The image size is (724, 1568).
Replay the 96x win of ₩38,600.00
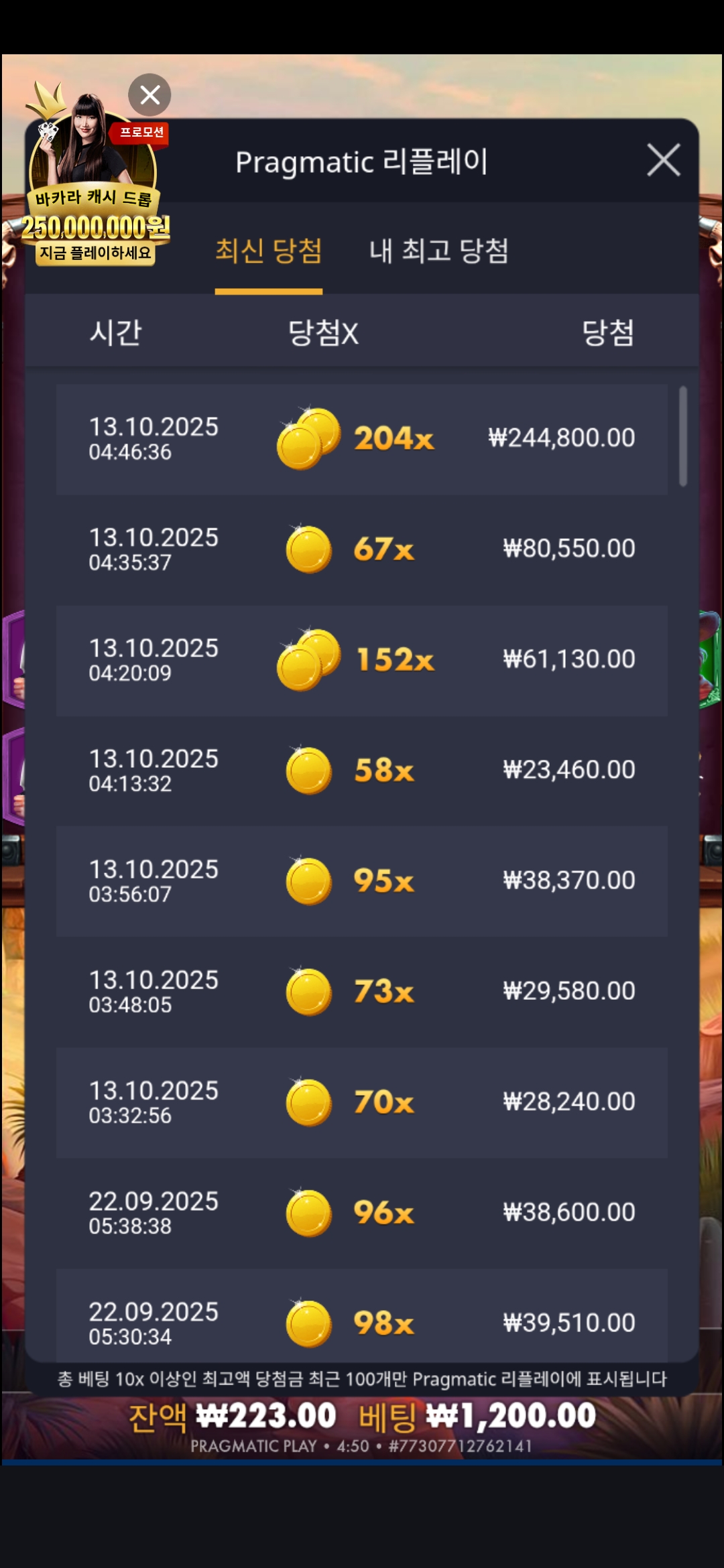tap(361, 1213)
